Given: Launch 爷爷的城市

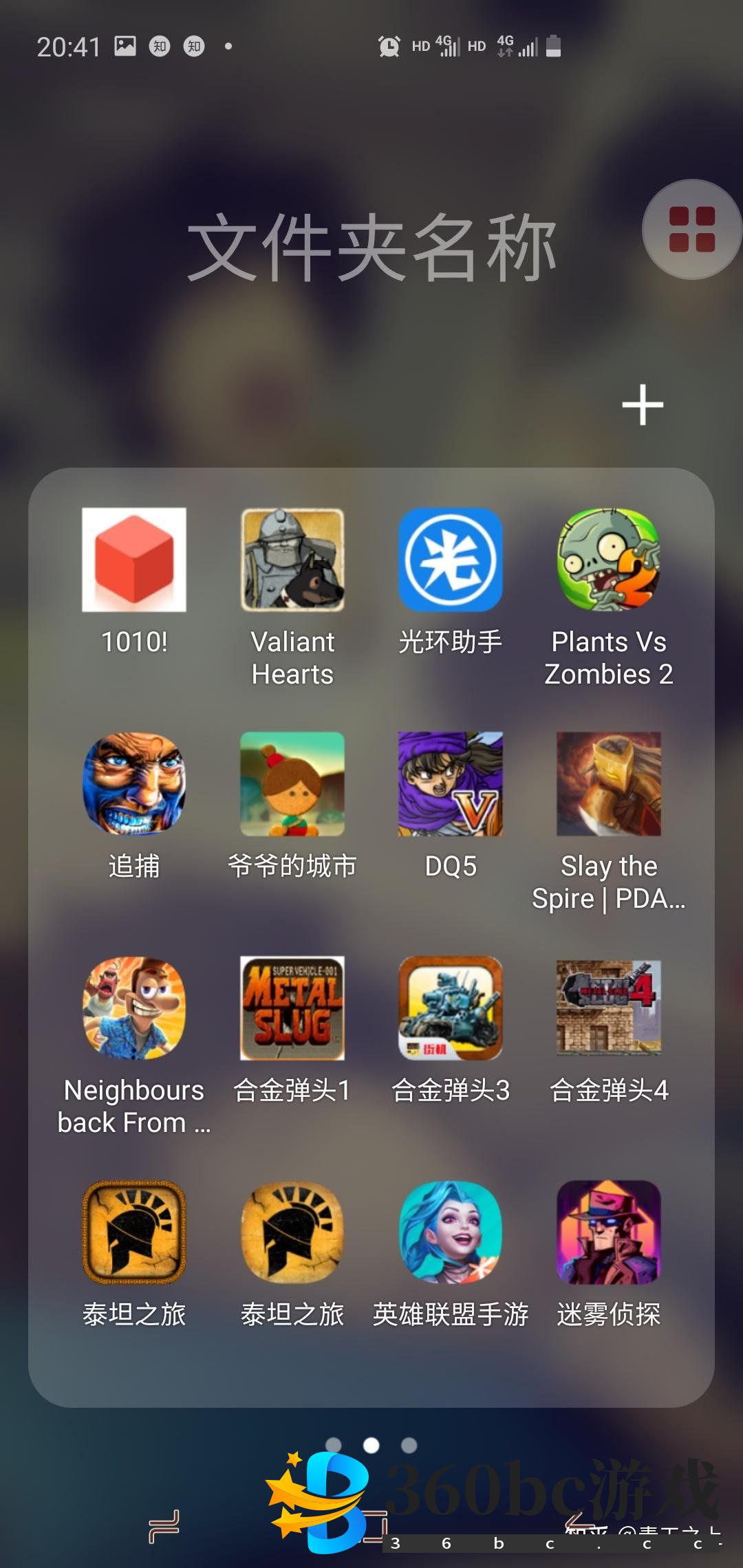Looking at the screenshot, I should point(292,784).
